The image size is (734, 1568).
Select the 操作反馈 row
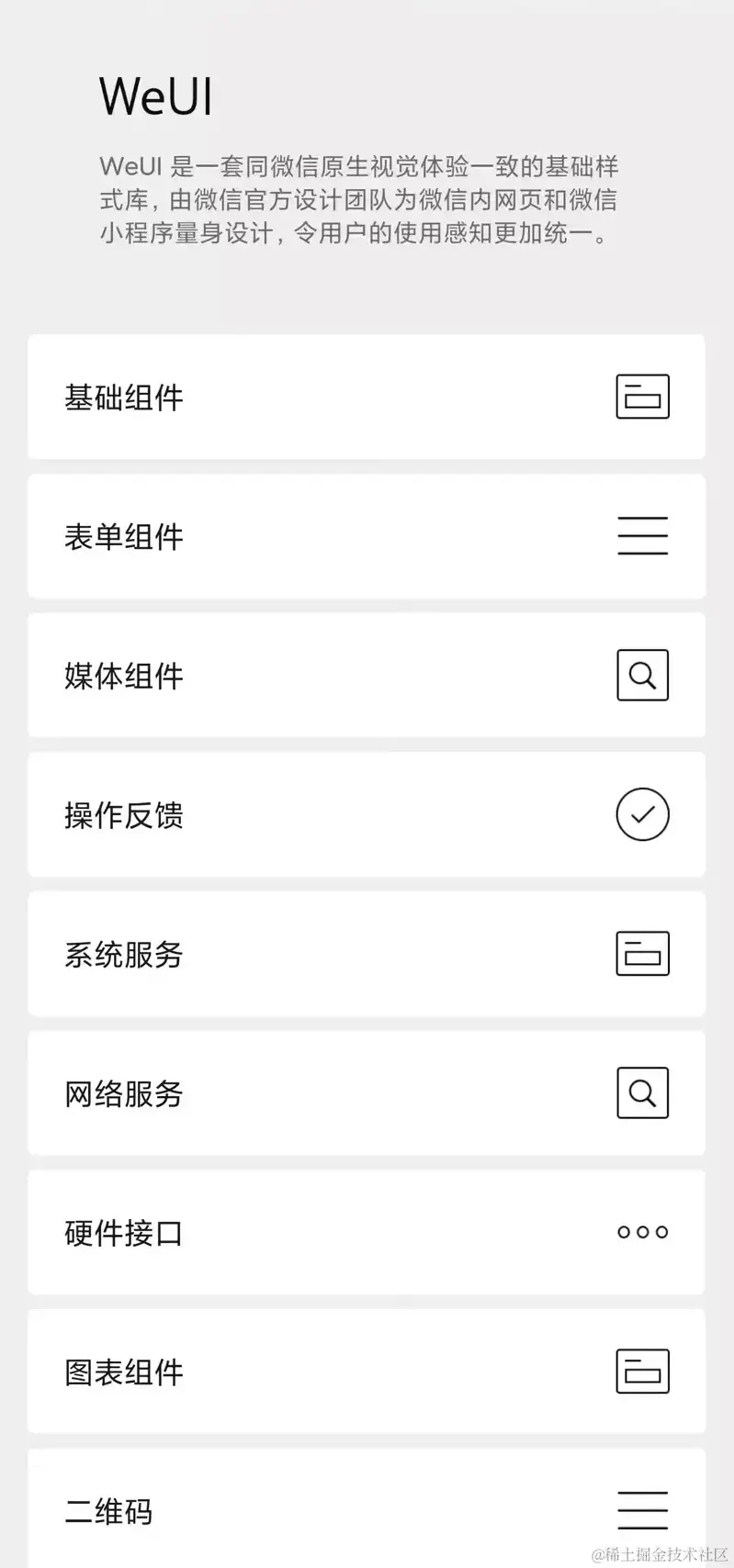(367, 815)
